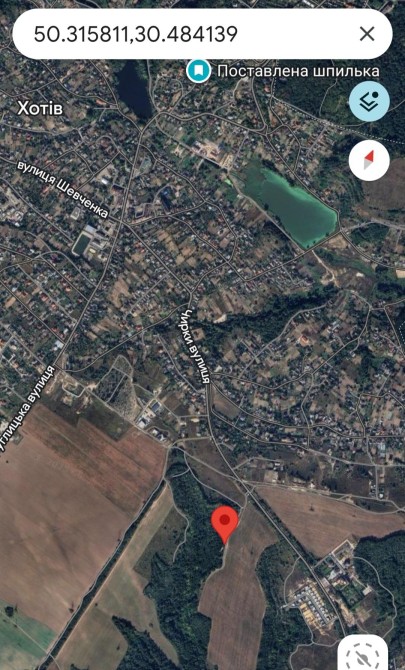Tap the coordinates search field

(188, 34)
